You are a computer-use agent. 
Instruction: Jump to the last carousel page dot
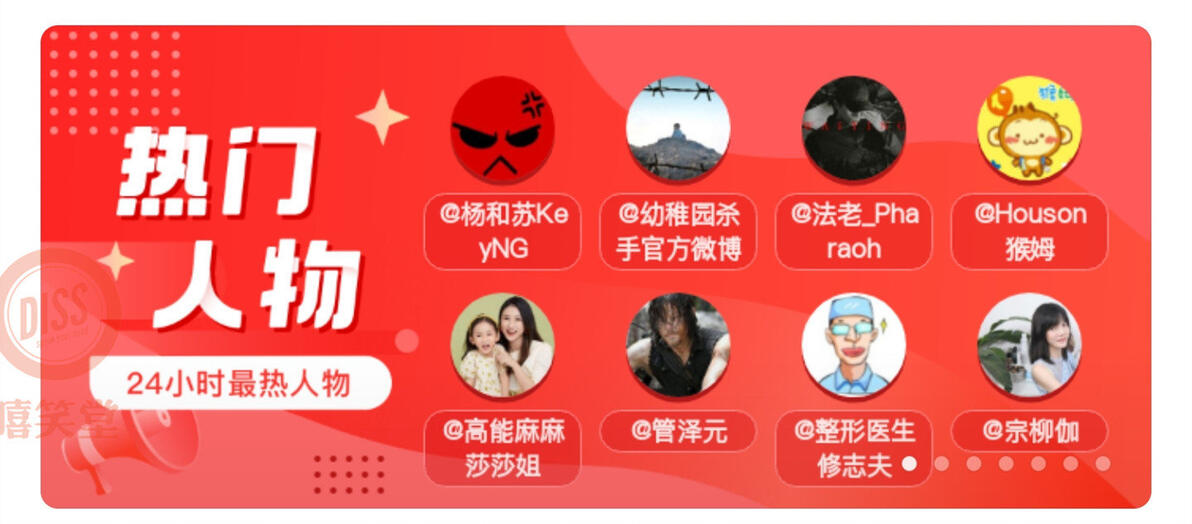click(x=1103, y=463)
